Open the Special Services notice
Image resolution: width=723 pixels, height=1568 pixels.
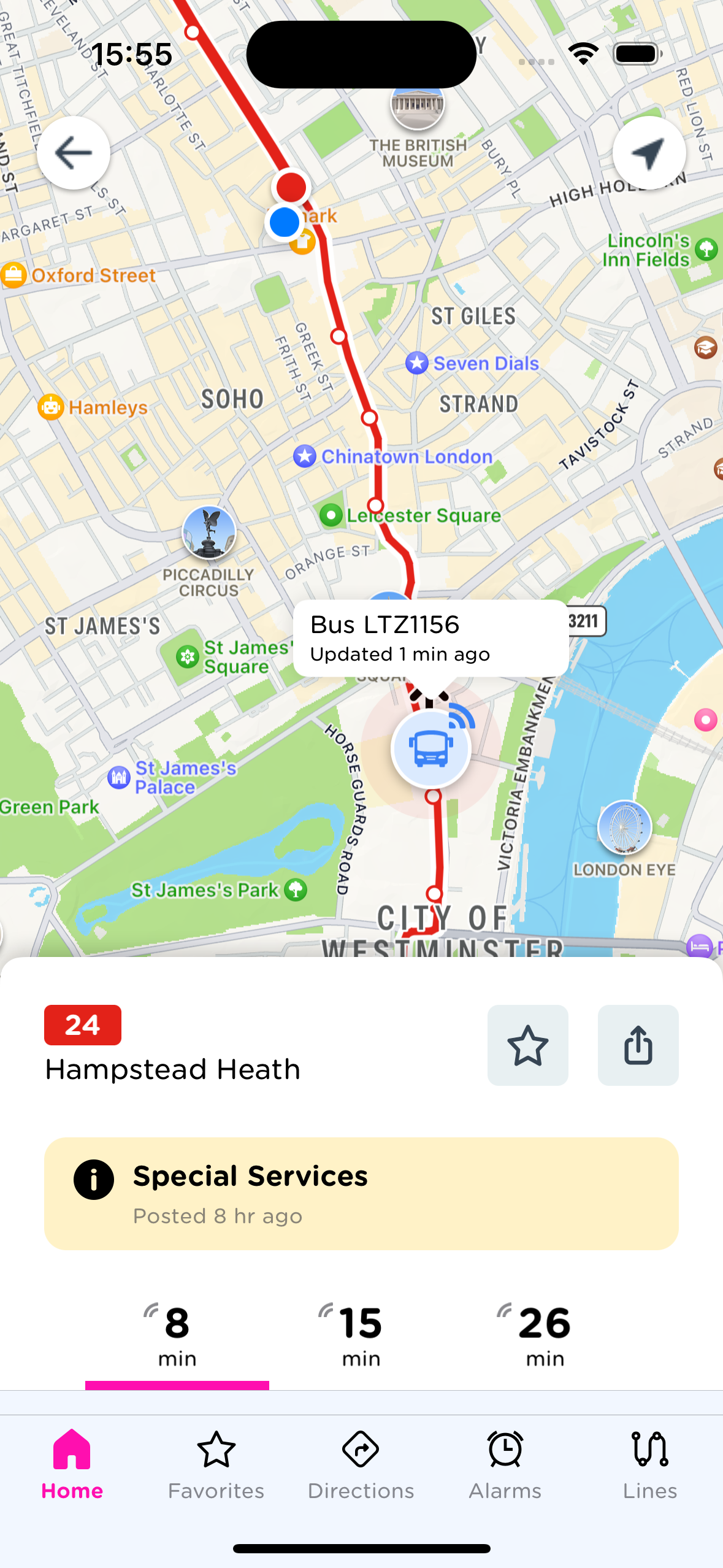(x=361, y=1193)
